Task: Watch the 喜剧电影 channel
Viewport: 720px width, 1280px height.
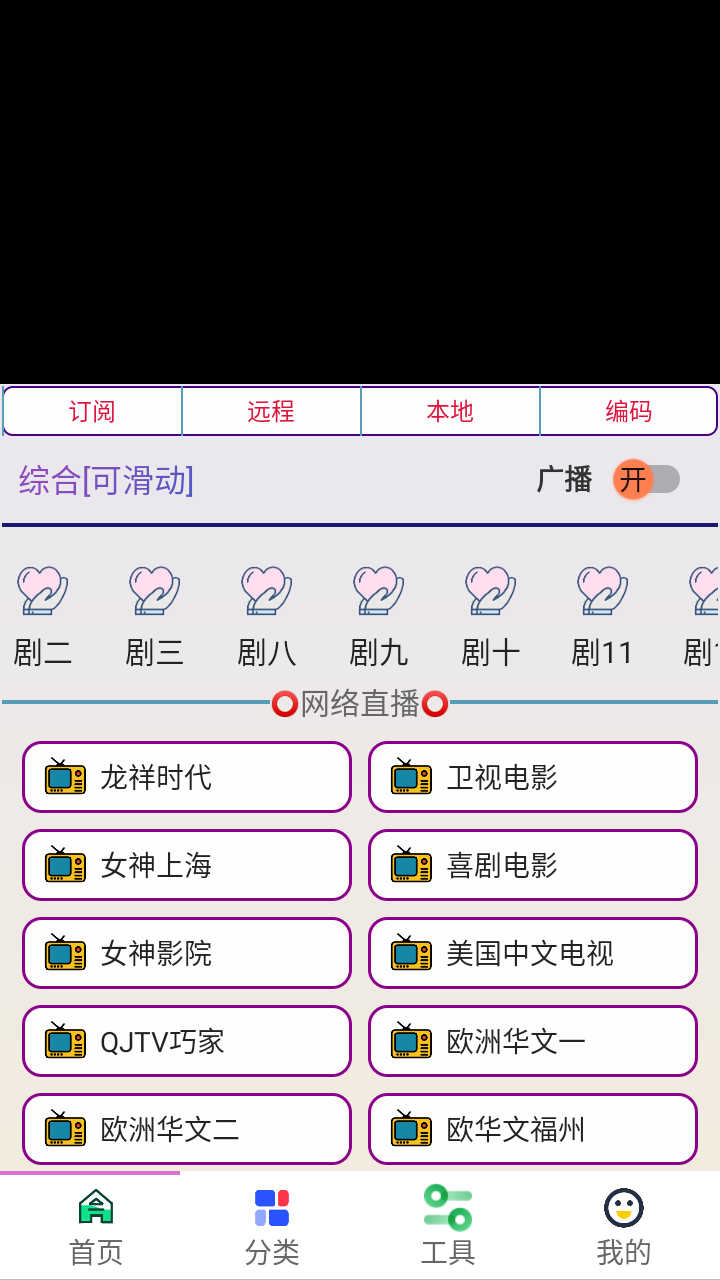Action: 533,865
